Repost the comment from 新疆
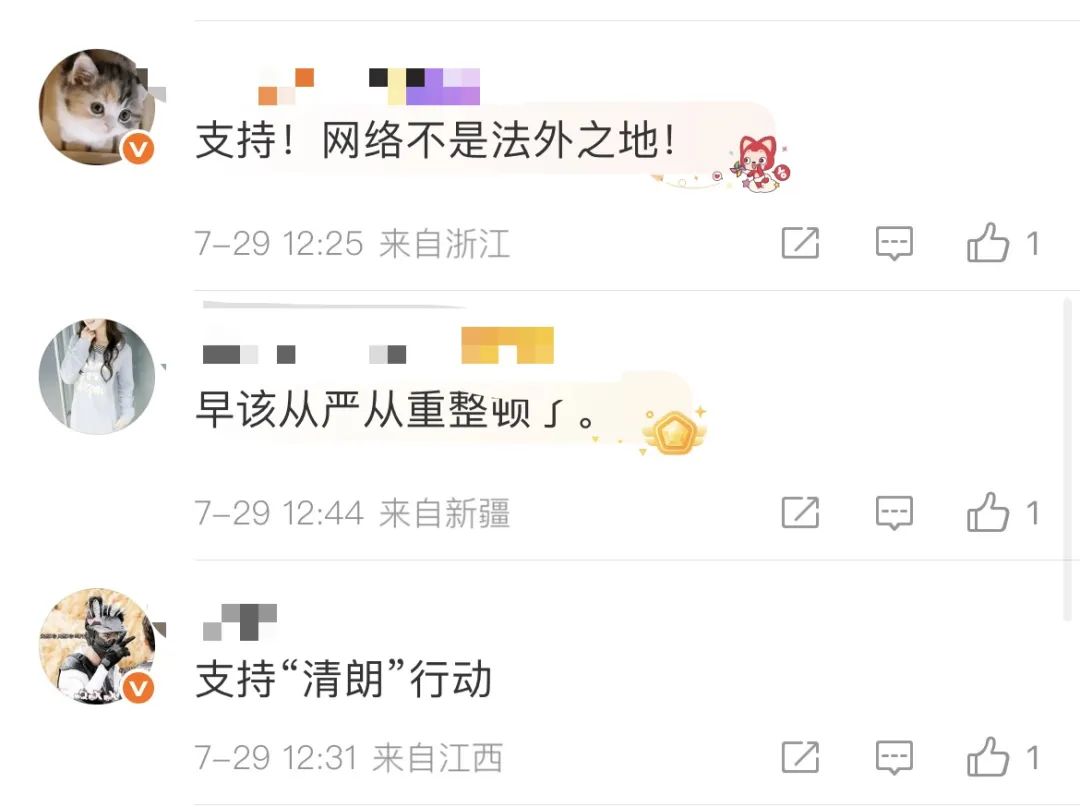The image size is (1080, 807). 800,513
